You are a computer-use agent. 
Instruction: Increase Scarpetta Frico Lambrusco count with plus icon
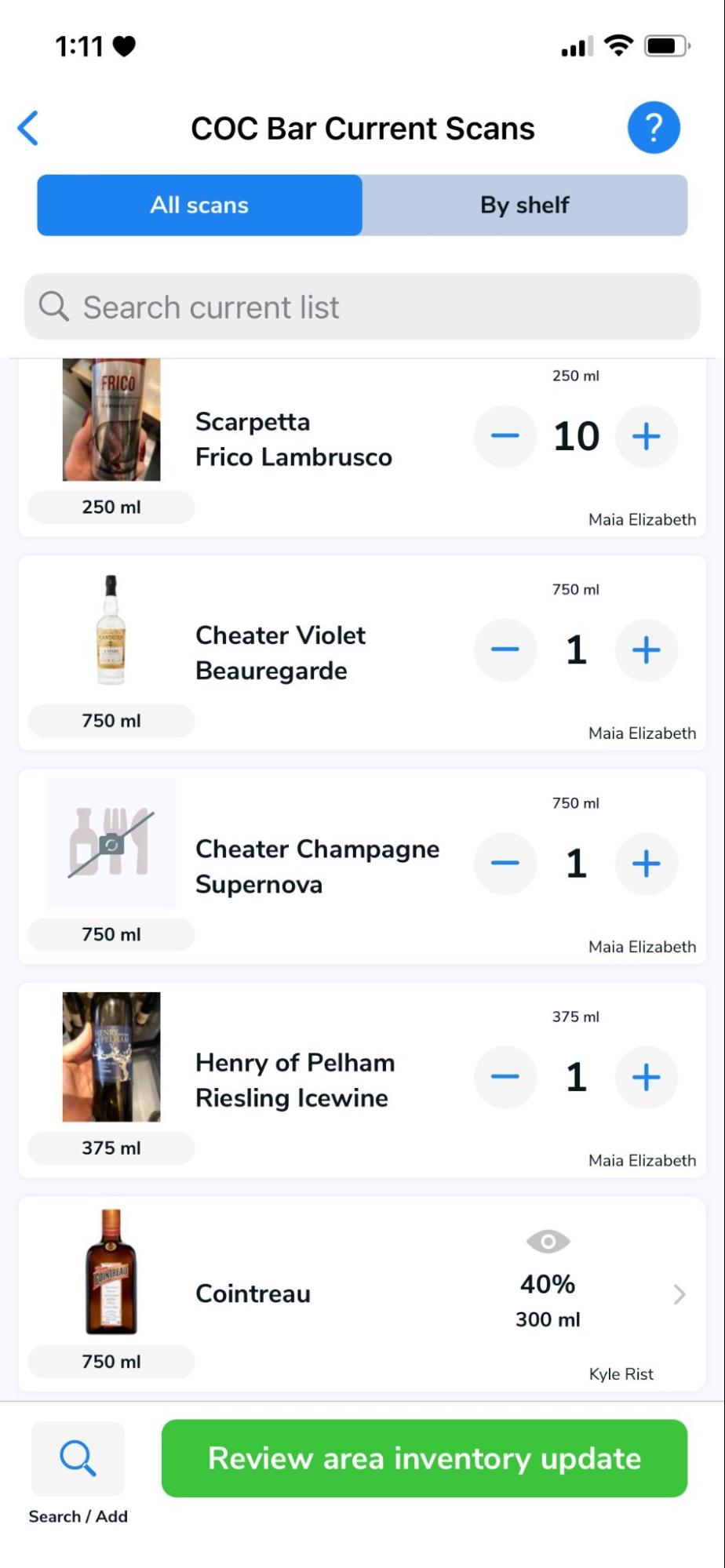tap(646, 437)
